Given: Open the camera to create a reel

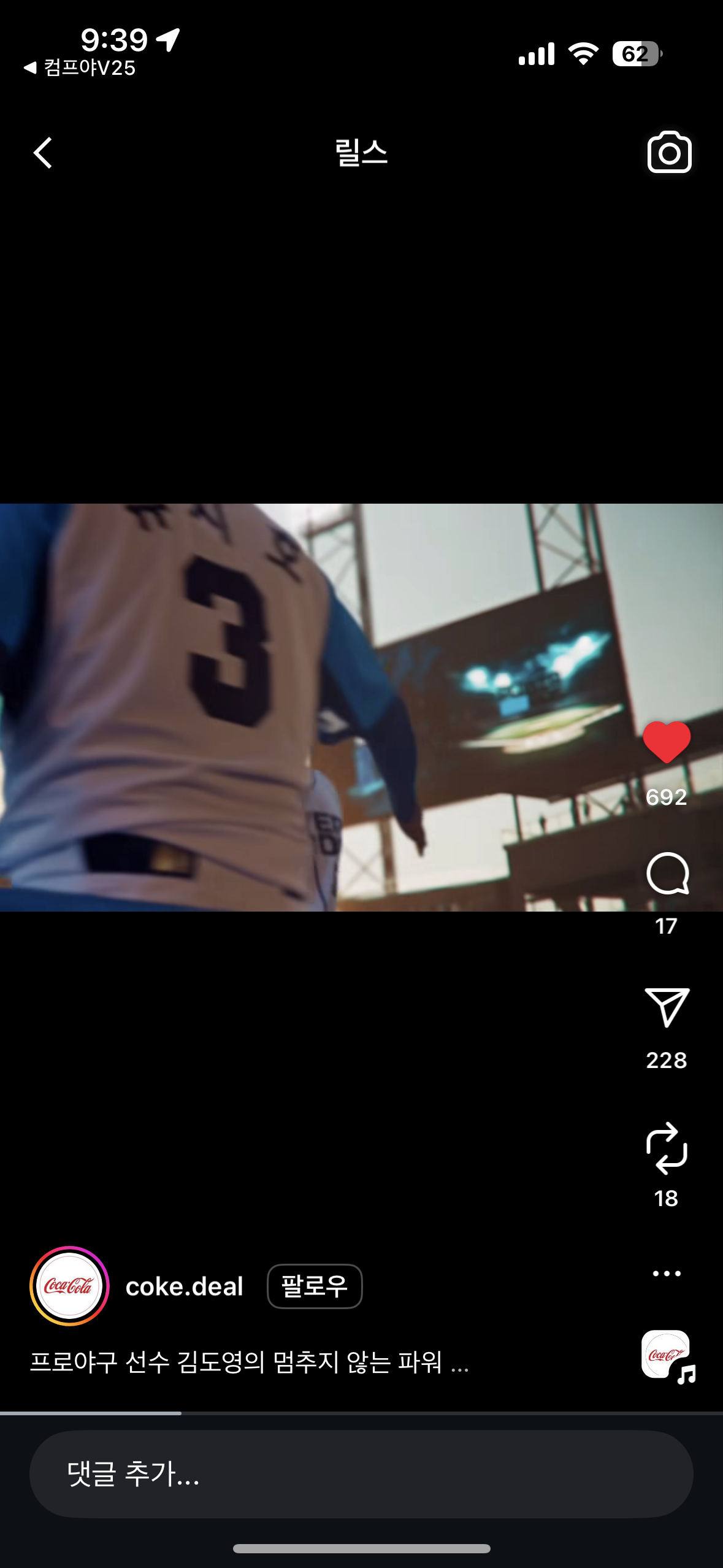Looking at the screenshot, I should (669, 153).
